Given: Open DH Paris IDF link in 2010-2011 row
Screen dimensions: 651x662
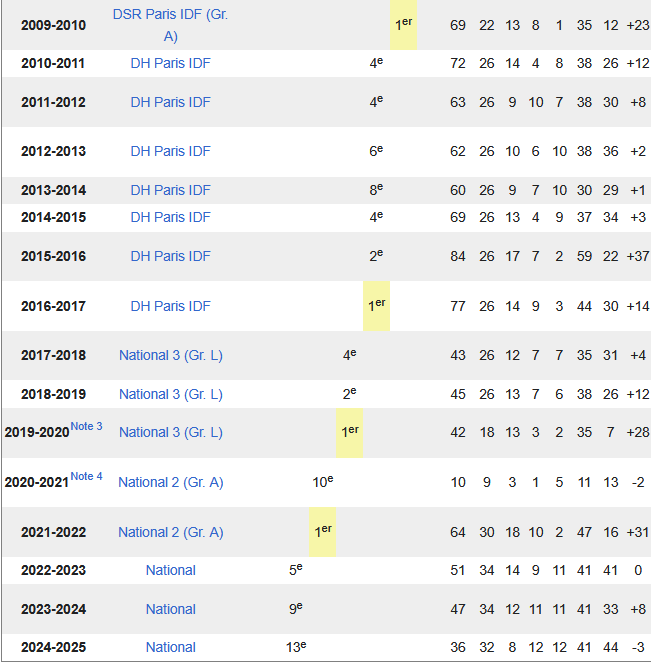Looking at the screenshot, I should (x=170, y=63).
